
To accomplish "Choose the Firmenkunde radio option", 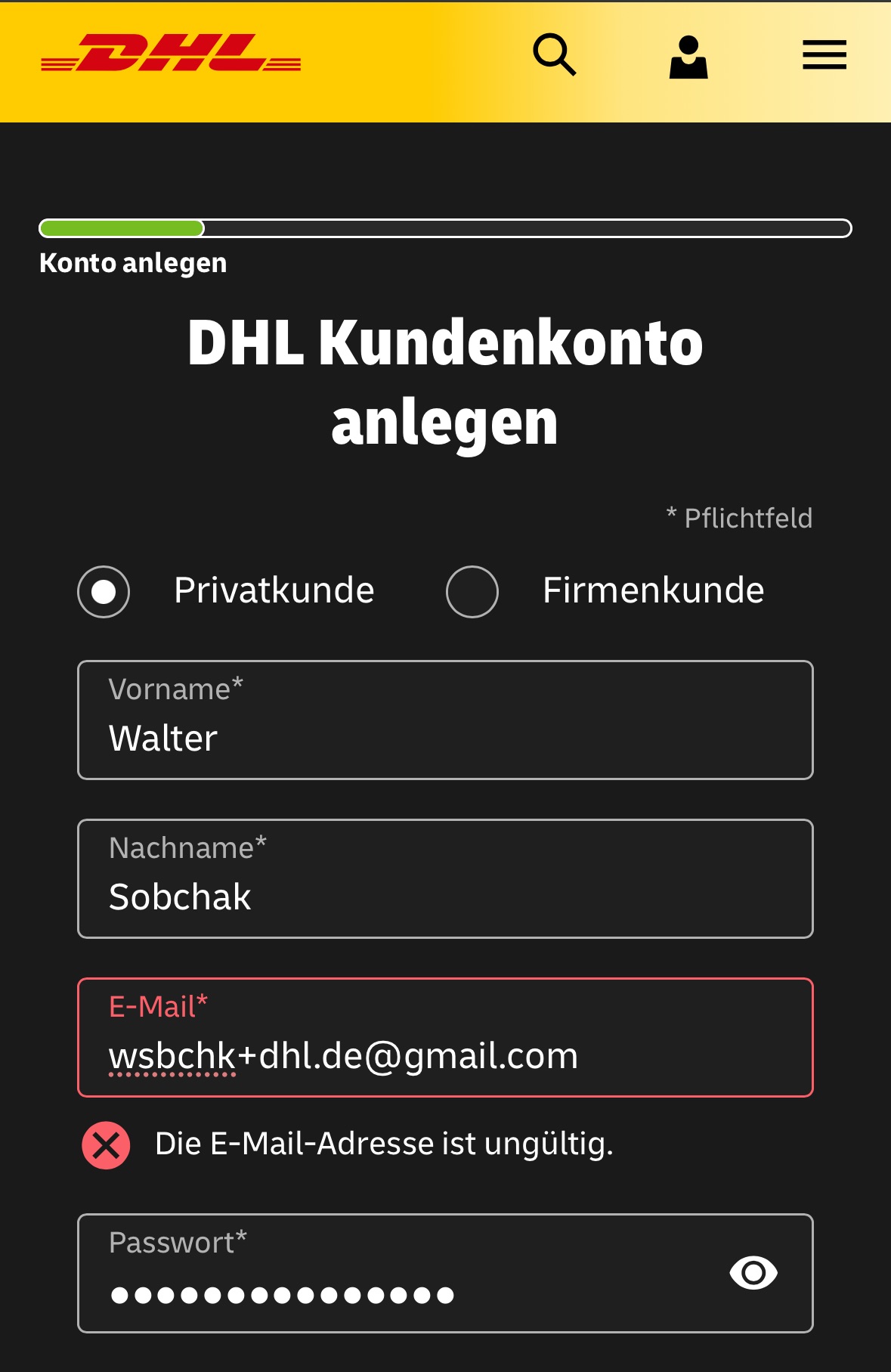I will (472, 591).
